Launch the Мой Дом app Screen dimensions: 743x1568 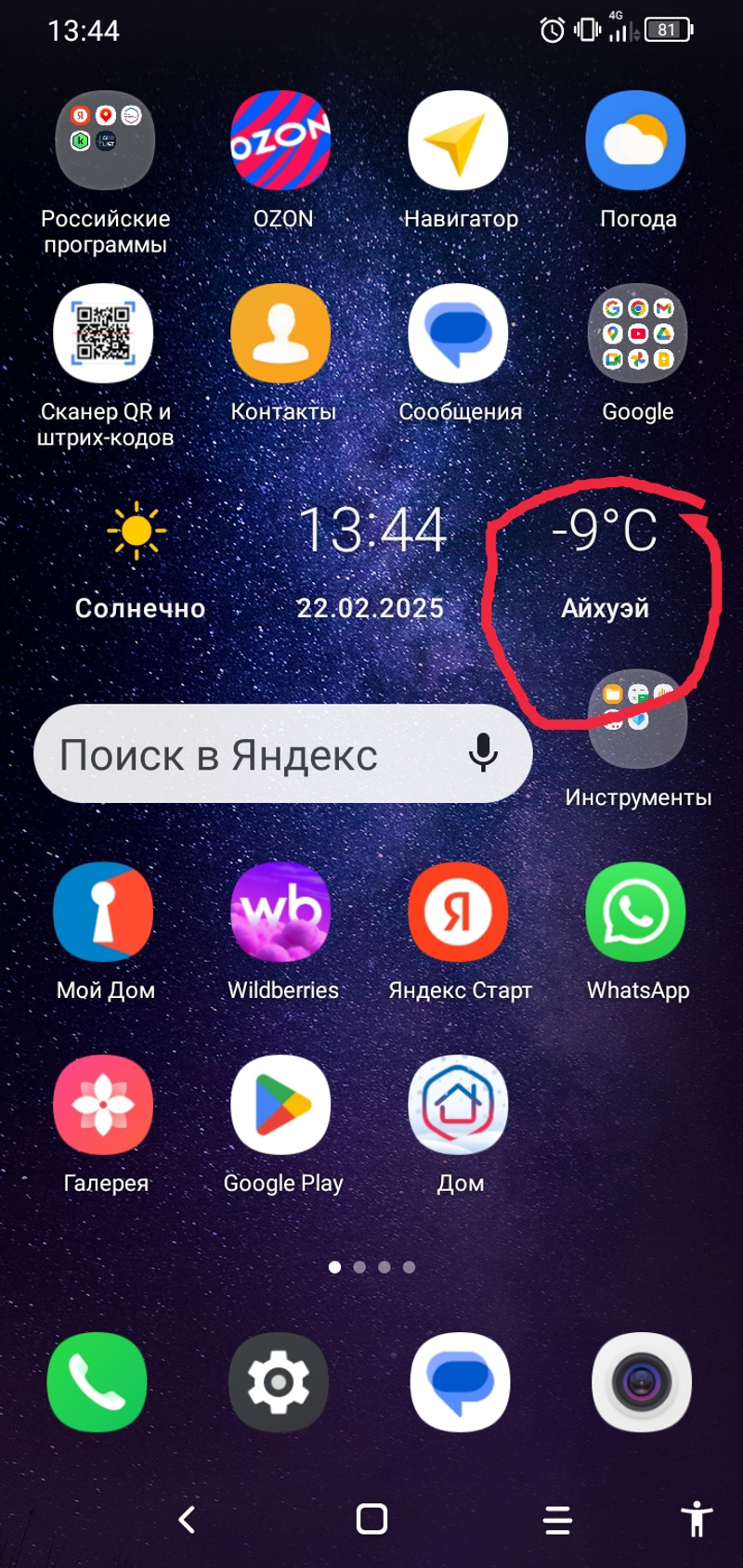(x=104, y=913)
